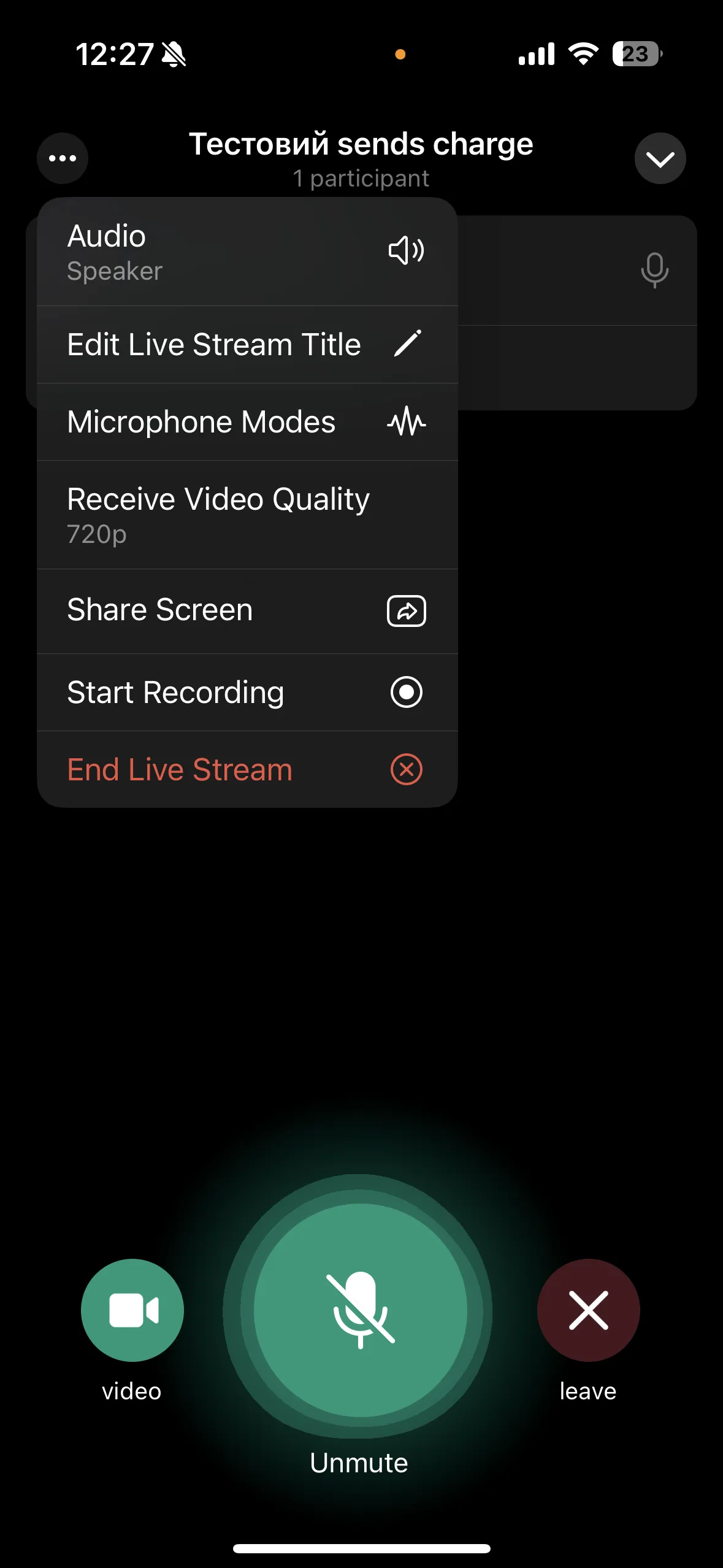Screen dimensions: 723x1568
Task: Select Edit Live Stream Title
Action: (247, 344)
